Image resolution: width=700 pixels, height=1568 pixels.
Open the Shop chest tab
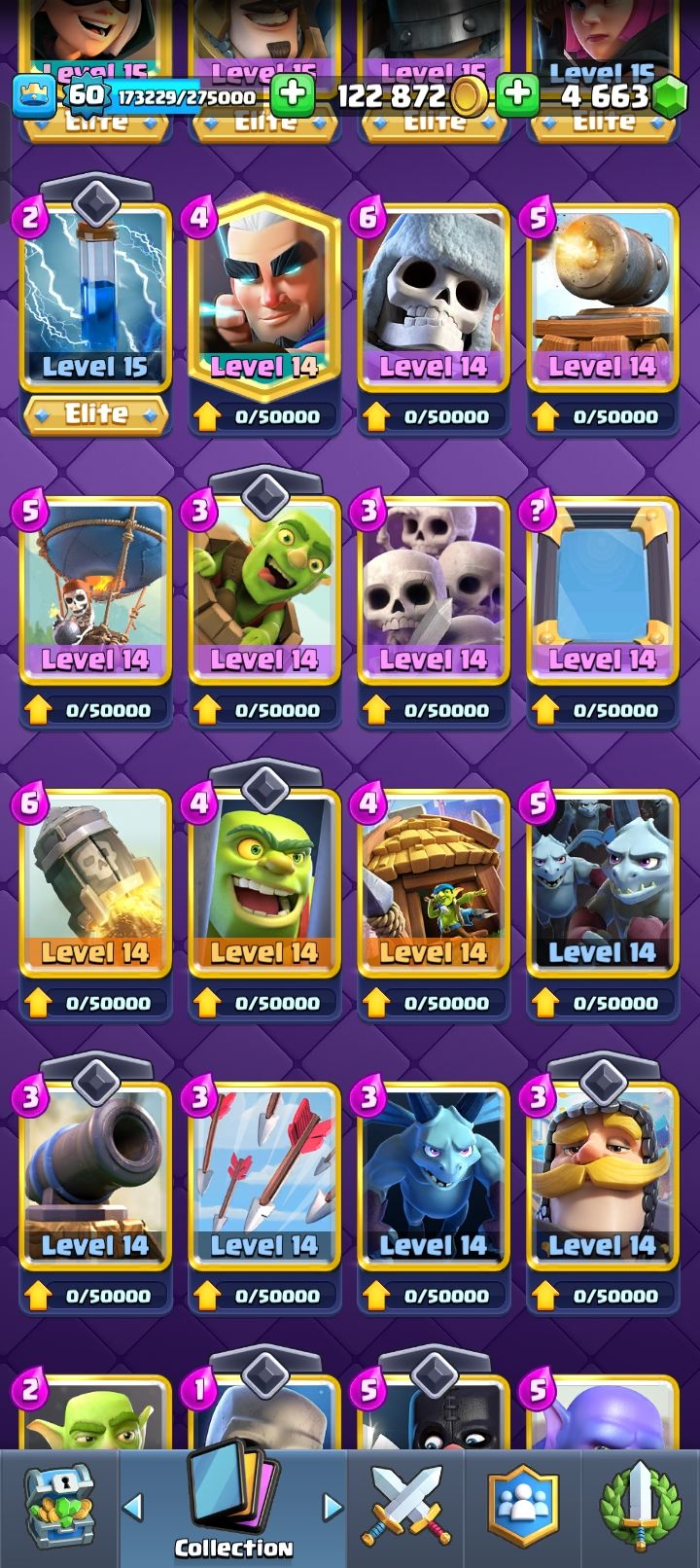point(58,1506)
